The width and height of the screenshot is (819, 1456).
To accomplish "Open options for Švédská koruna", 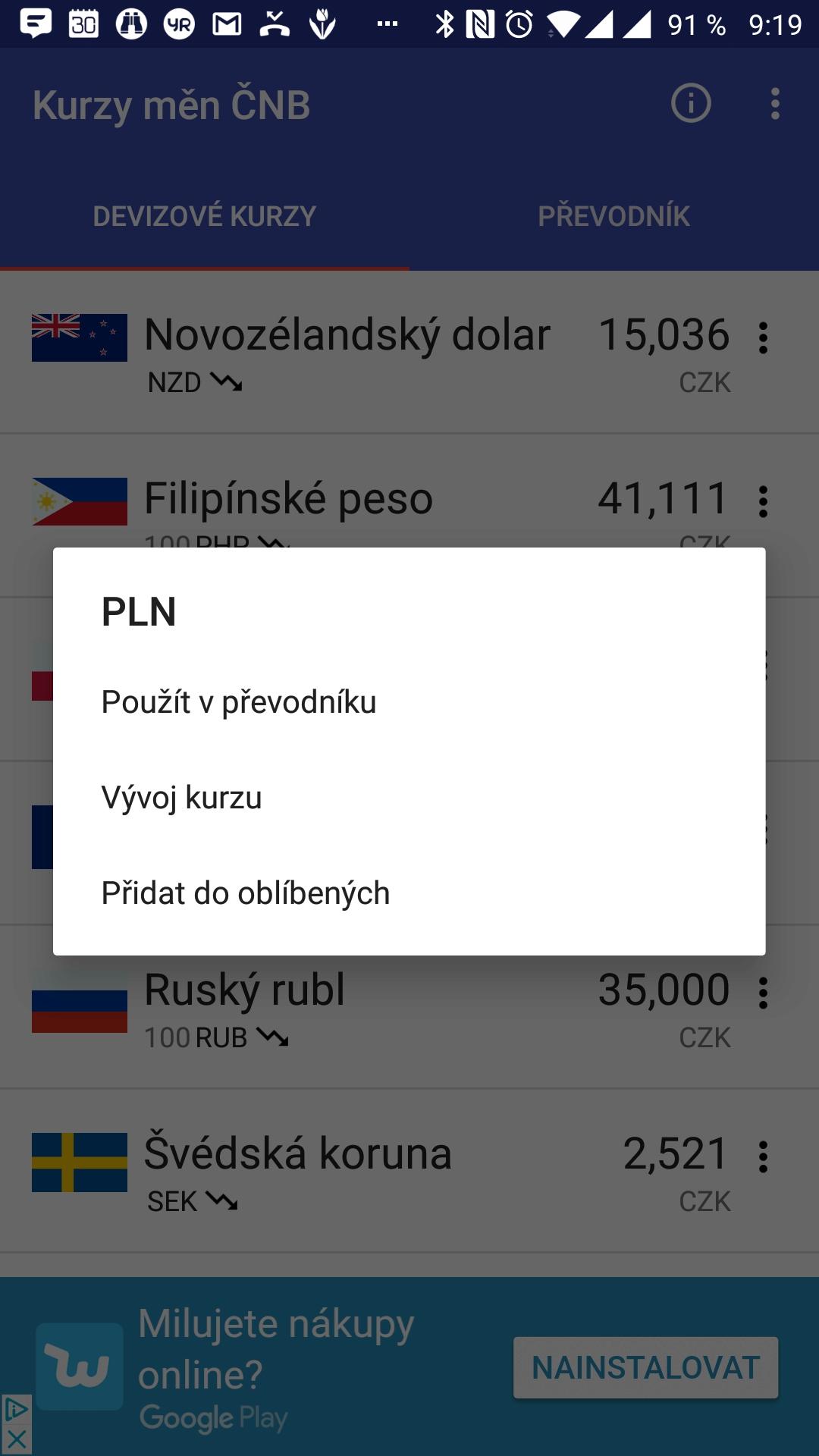I will coord(763,1156).
